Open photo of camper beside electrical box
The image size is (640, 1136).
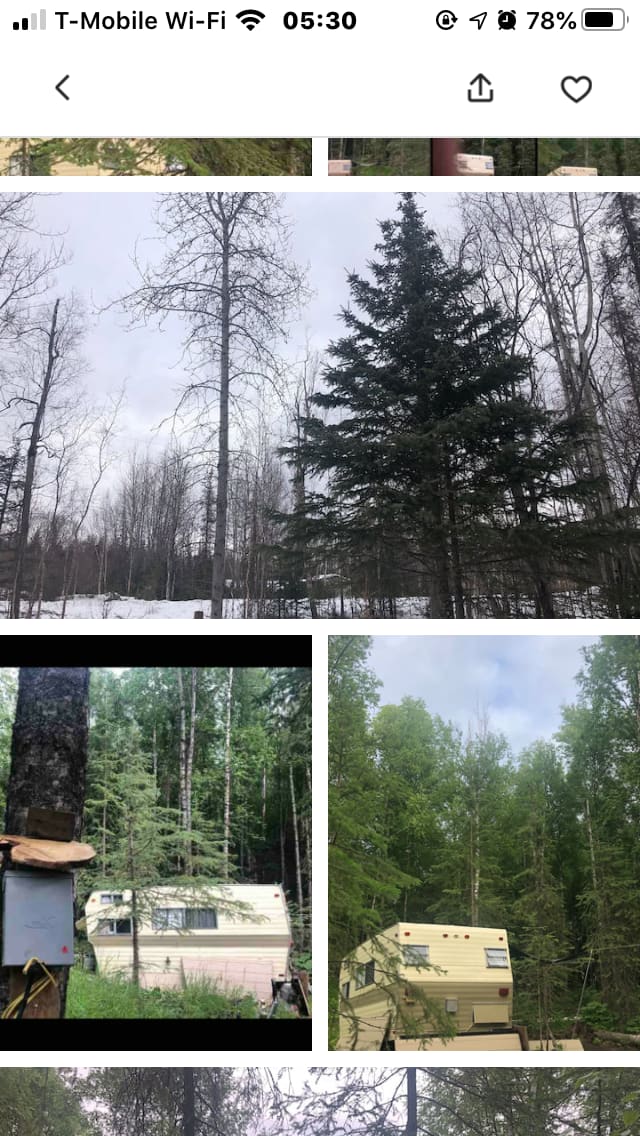[x=156, y=842]
